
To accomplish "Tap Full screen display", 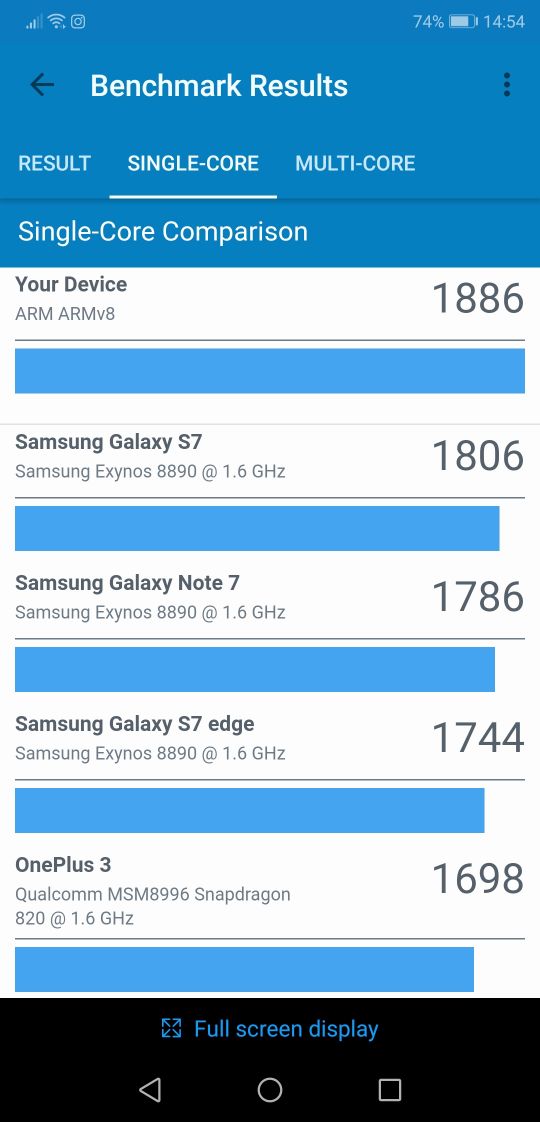I will tap(270, 1029).
